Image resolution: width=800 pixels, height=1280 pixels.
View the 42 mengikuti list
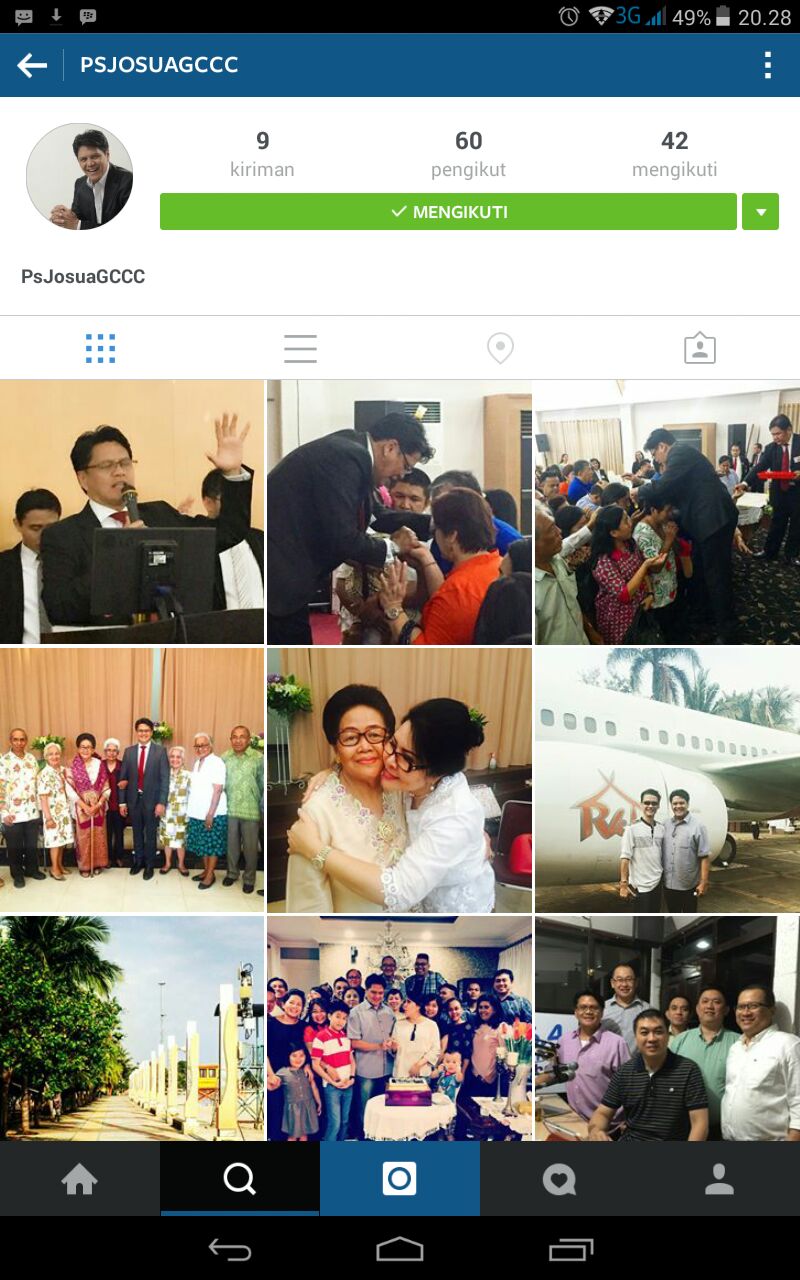click(x=674, y=153)
